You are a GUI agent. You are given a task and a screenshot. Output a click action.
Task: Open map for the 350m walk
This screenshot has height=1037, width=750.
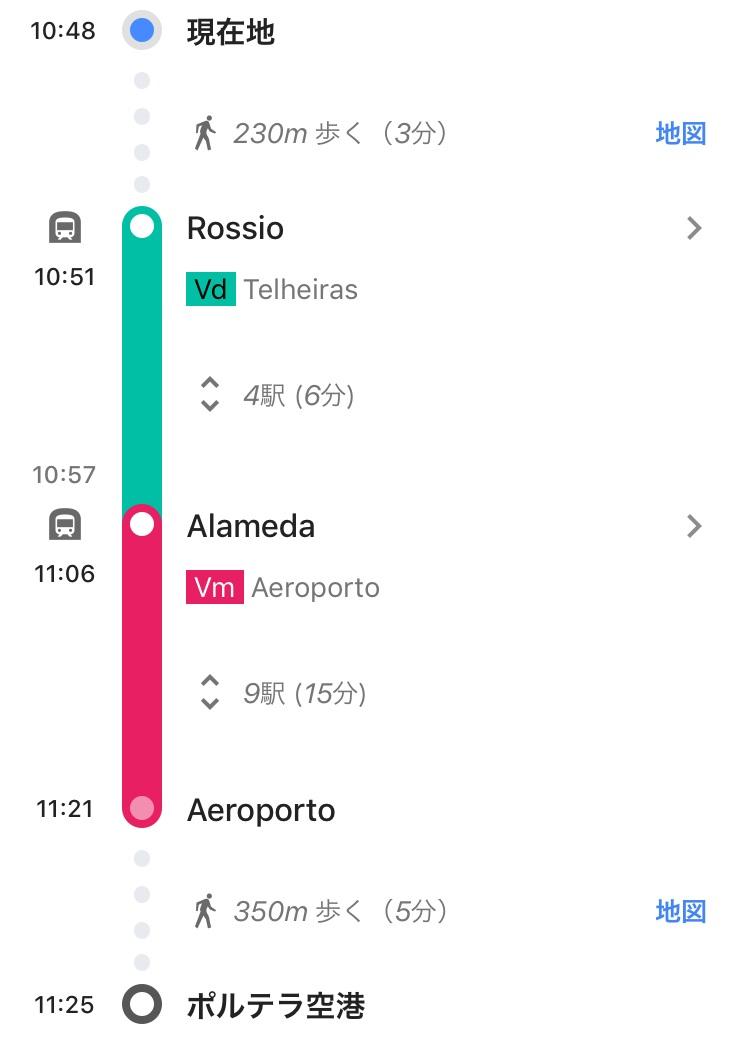(680, 911)
